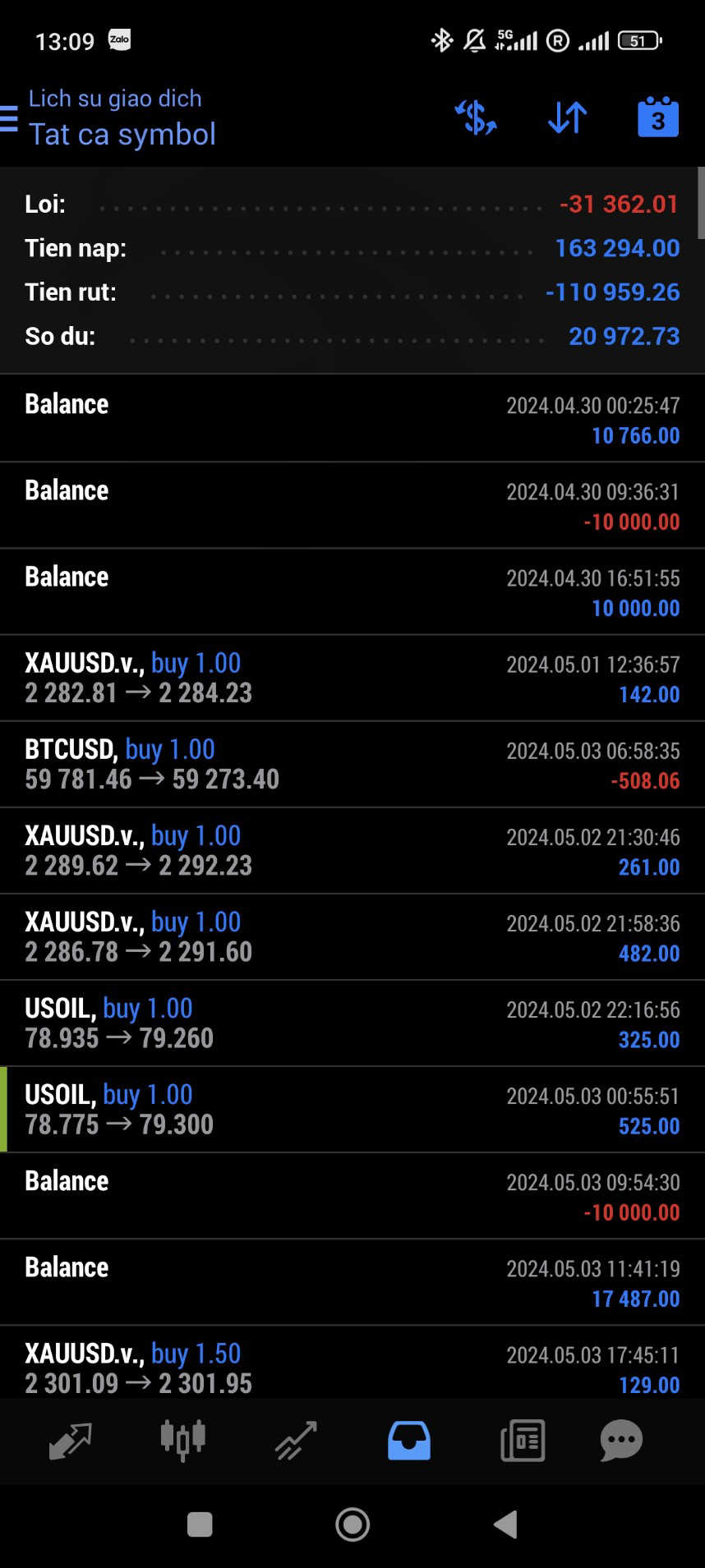Switch to the Quotes tab
Viewport: 705px width, 1568px height.
click(x=70, y=1441)
